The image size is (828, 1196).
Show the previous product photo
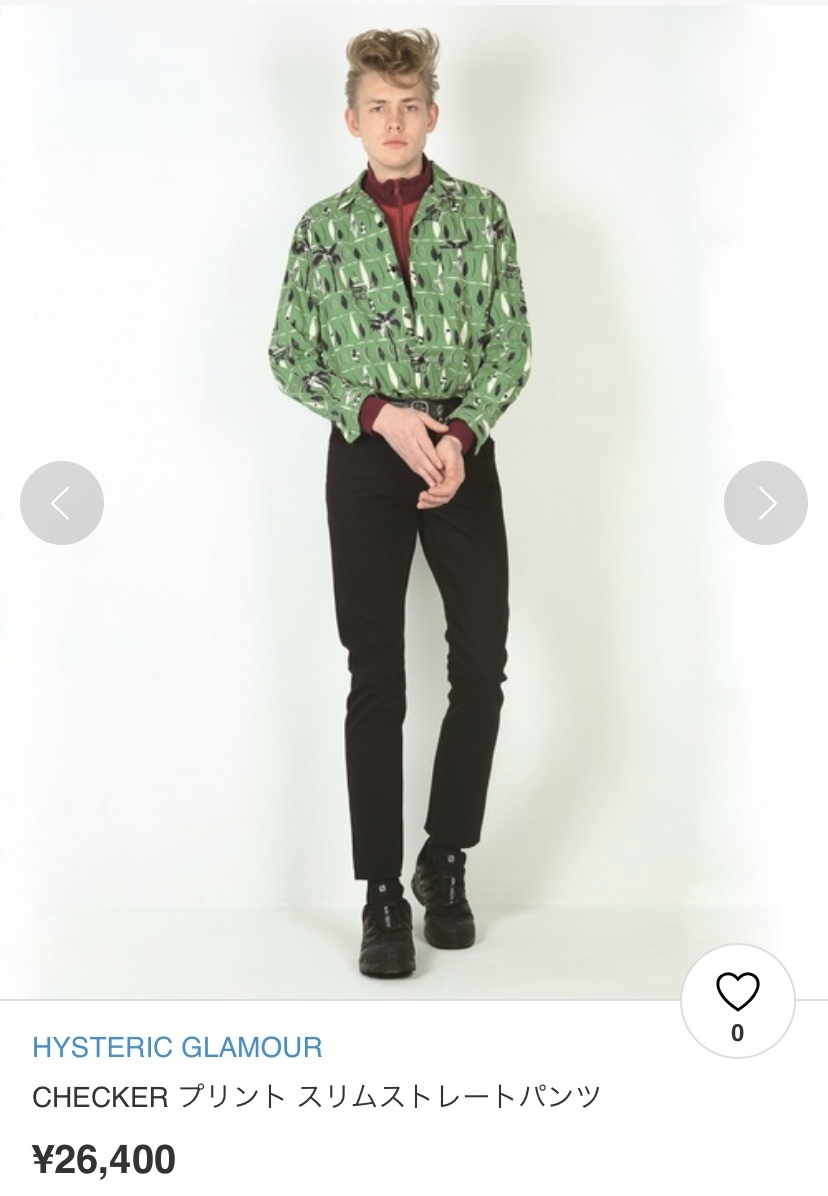pyautogui.click(x=62, y=503)
